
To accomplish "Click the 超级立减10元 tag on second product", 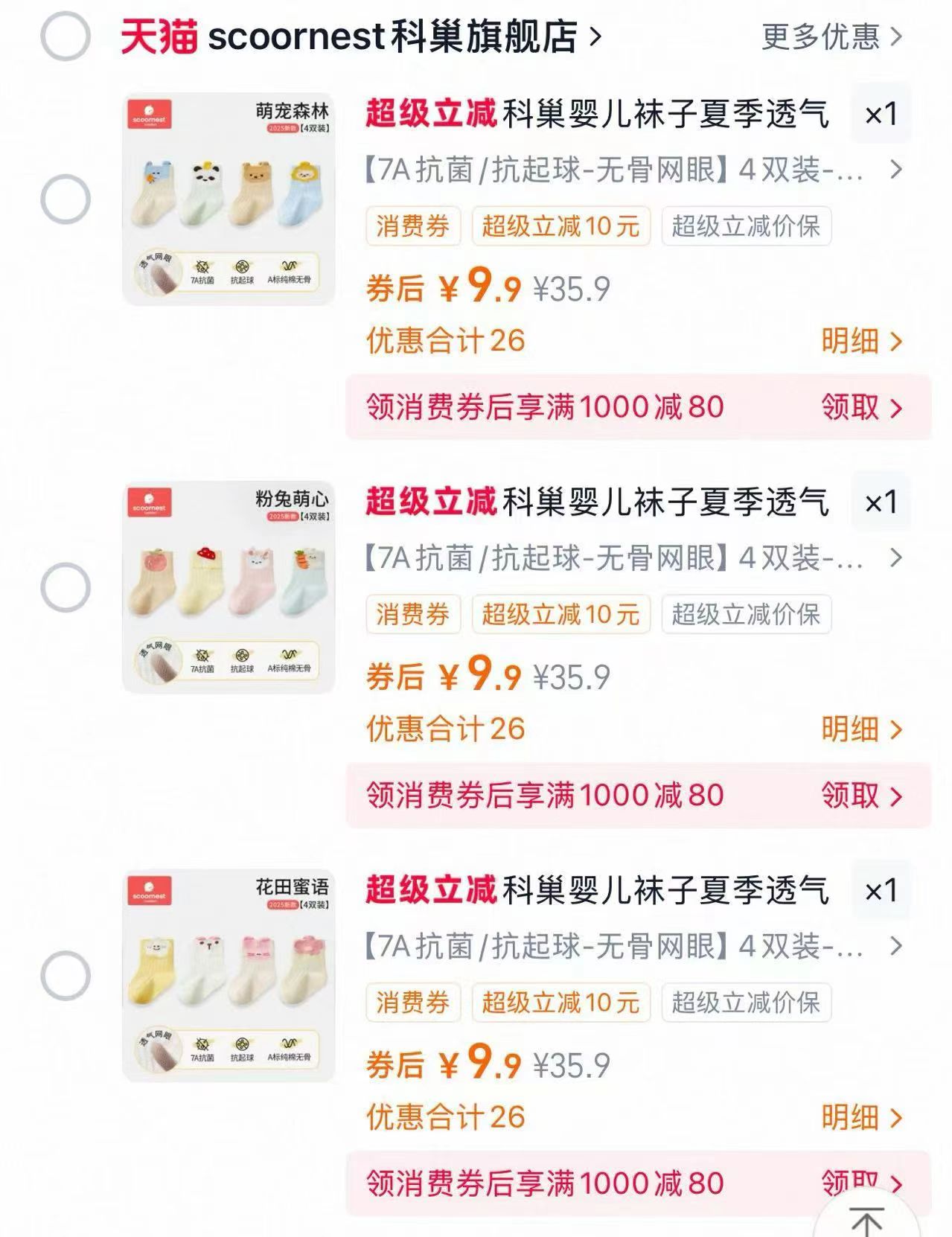I will 560,615.
